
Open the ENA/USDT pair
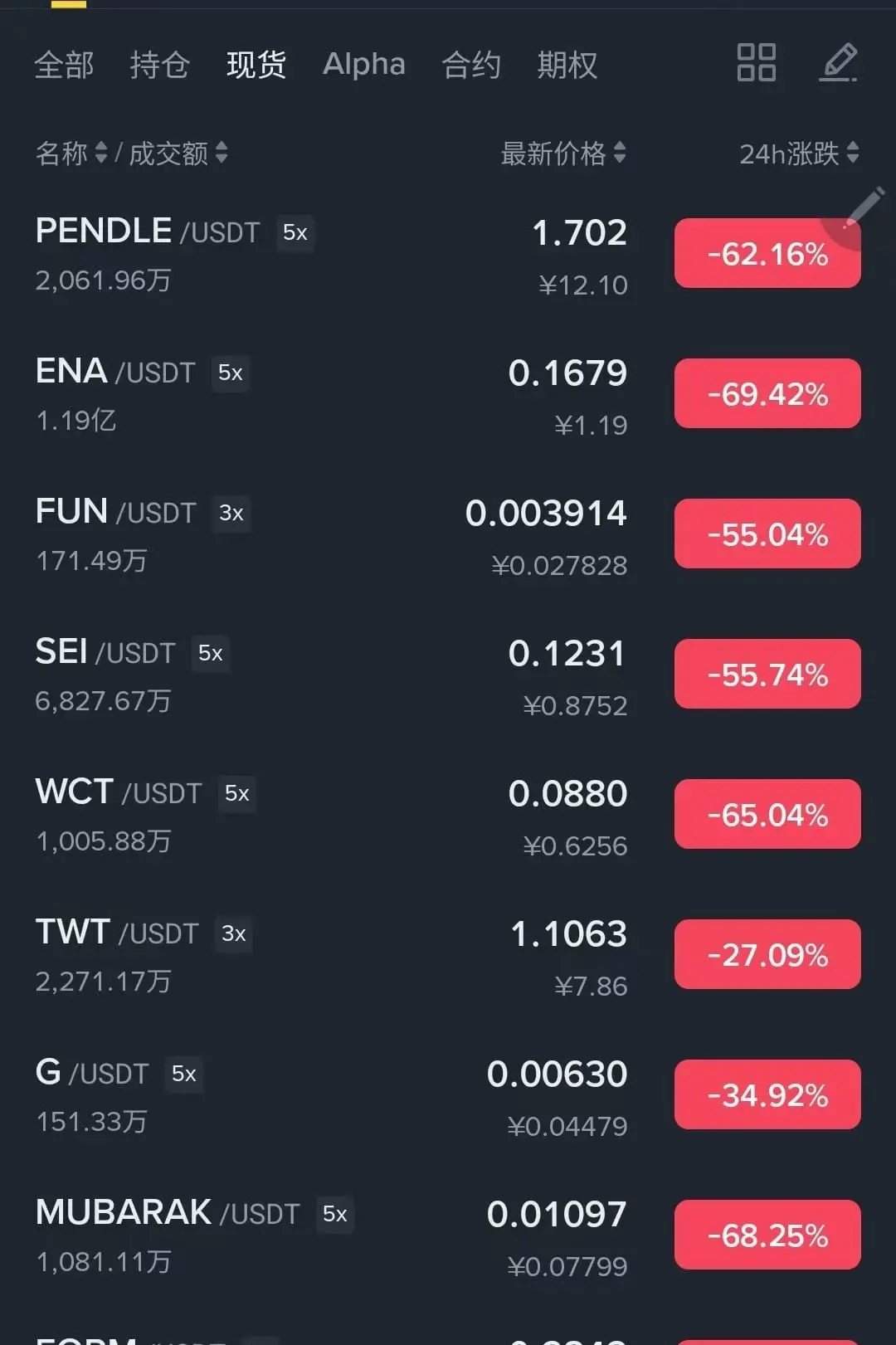click(x=114, y=373)
